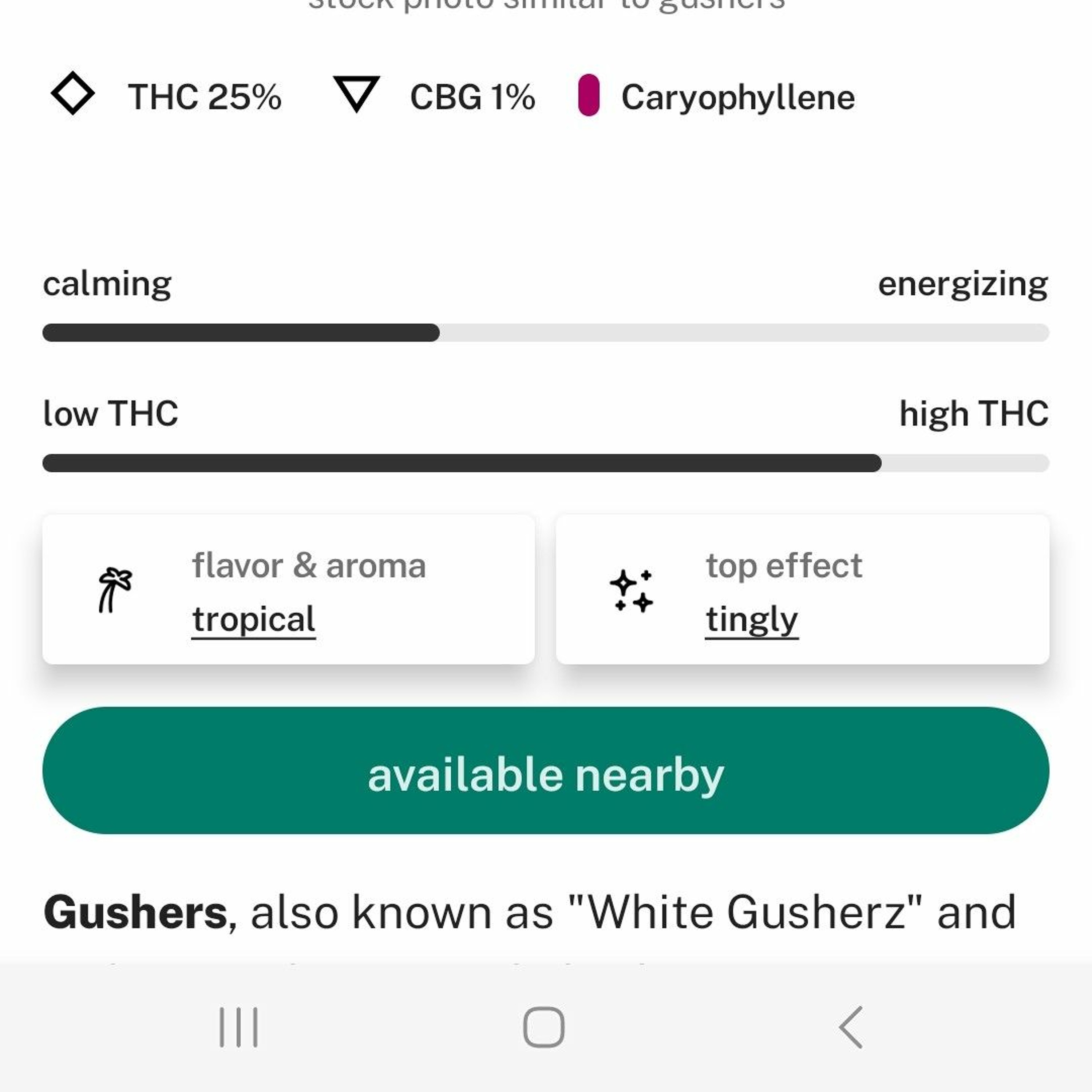Tap the available nearby button
The height and width of the screenshot is (1092, 1092).
545,770
